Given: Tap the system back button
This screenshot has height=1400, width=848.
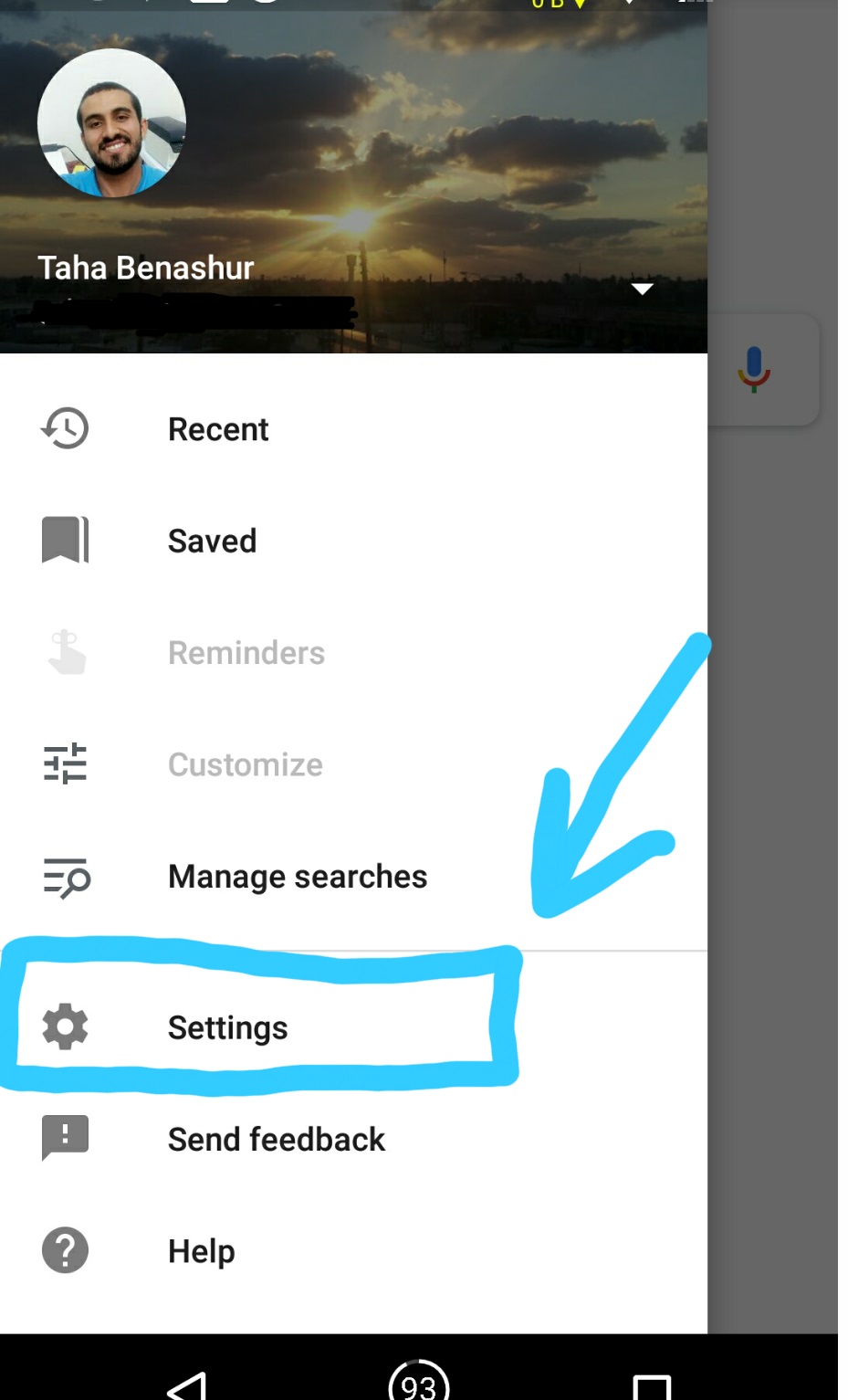Looking at the screenshot, I should click(187, 1386).
